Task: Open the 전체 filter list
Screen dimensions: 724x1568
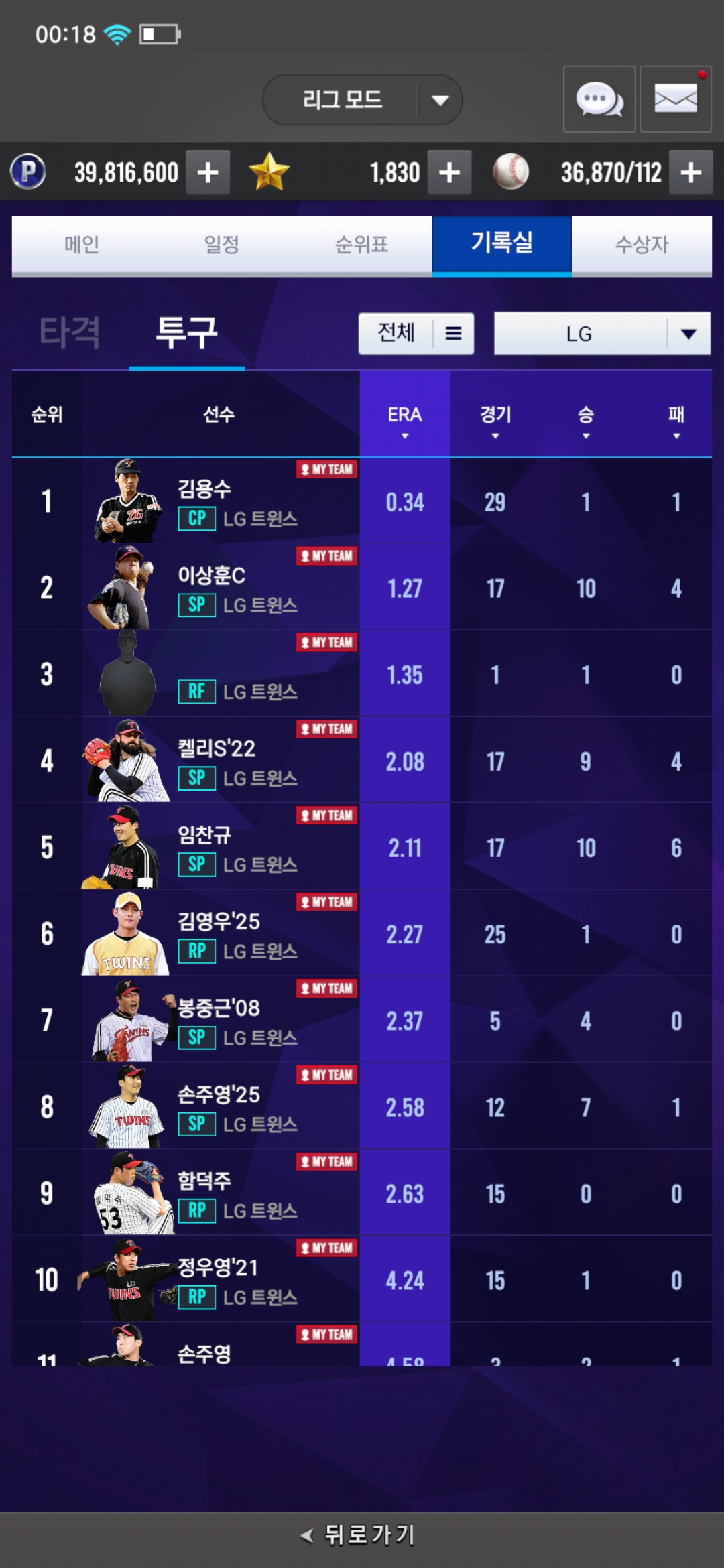Action: pos(416,333)
